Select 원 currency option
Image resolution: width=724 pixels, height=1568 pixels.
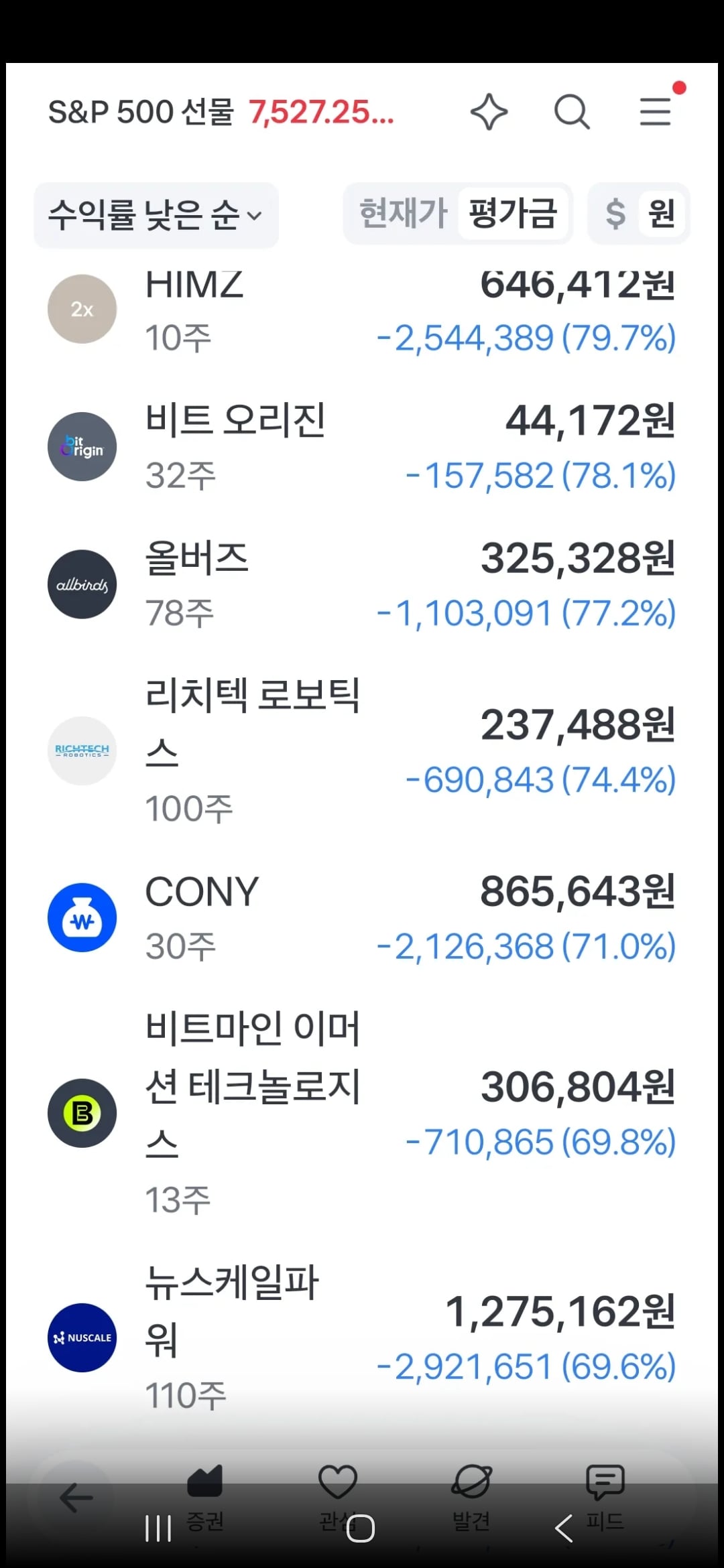(x=661, y=214)
